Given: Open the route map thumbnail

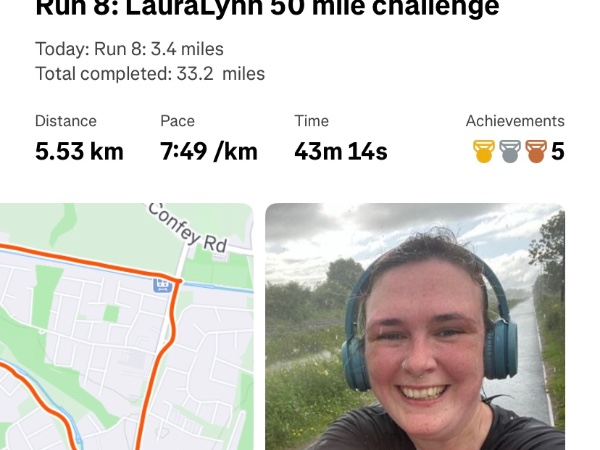Looking at the screenshot, I should point(126,326).
